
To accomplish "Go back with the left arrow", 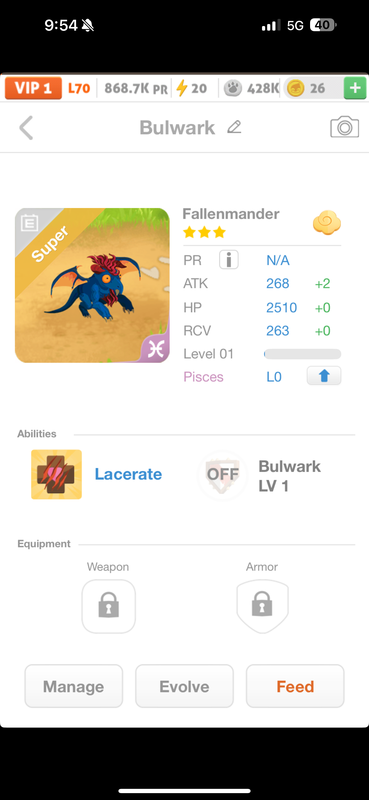I will click(26, 128).
